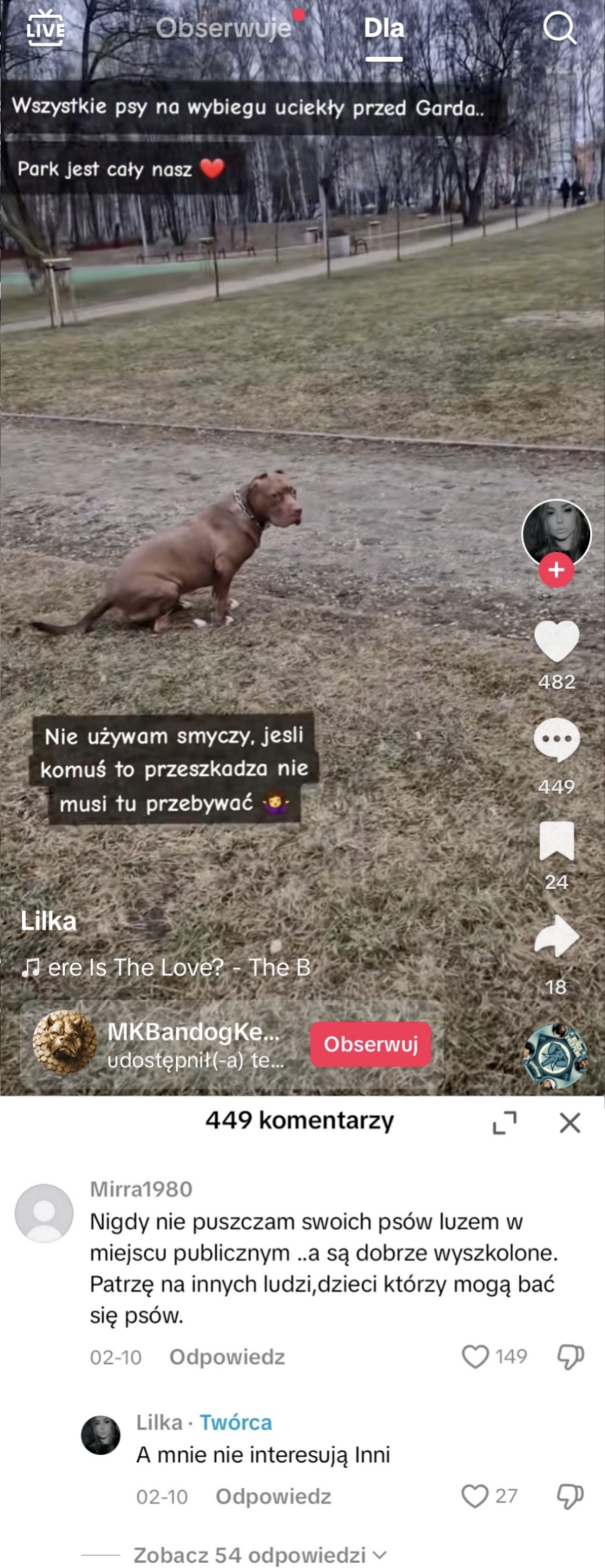605x1568 pixels.
Task: Reply to Lilka's creator comment
Action: click(x=272, y=1496)
